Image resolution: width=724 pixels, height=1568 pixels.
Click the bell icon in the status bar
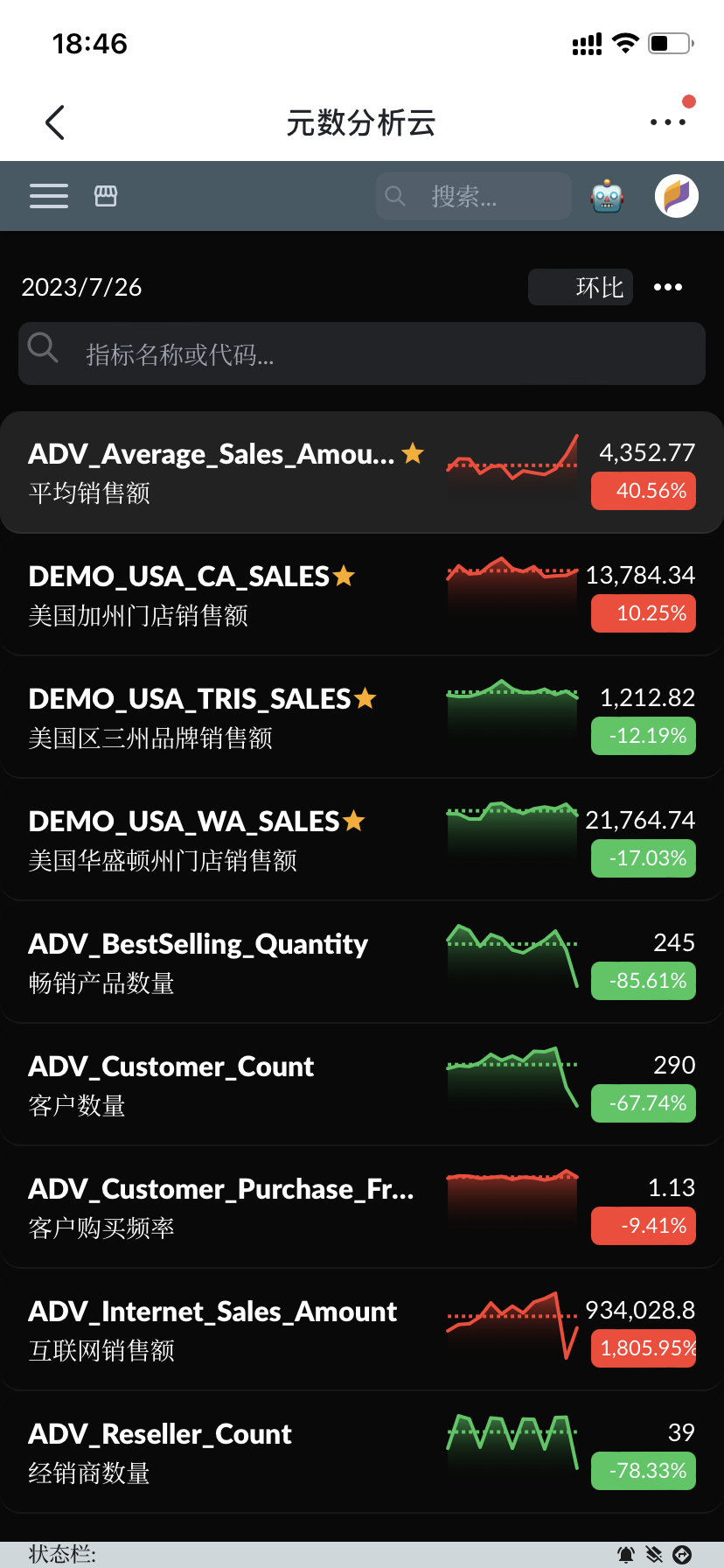(624, 1556)
